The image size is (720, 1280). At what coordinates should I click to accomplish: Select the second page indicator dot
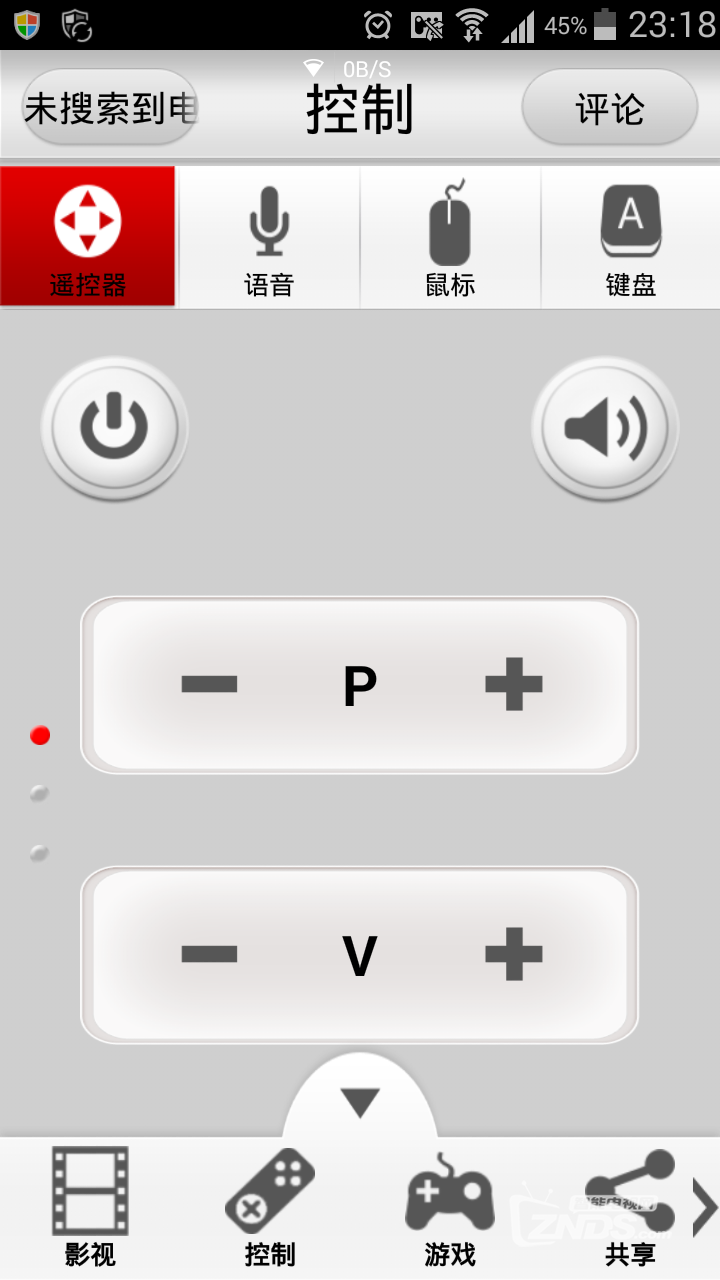[x=39, y=794]
